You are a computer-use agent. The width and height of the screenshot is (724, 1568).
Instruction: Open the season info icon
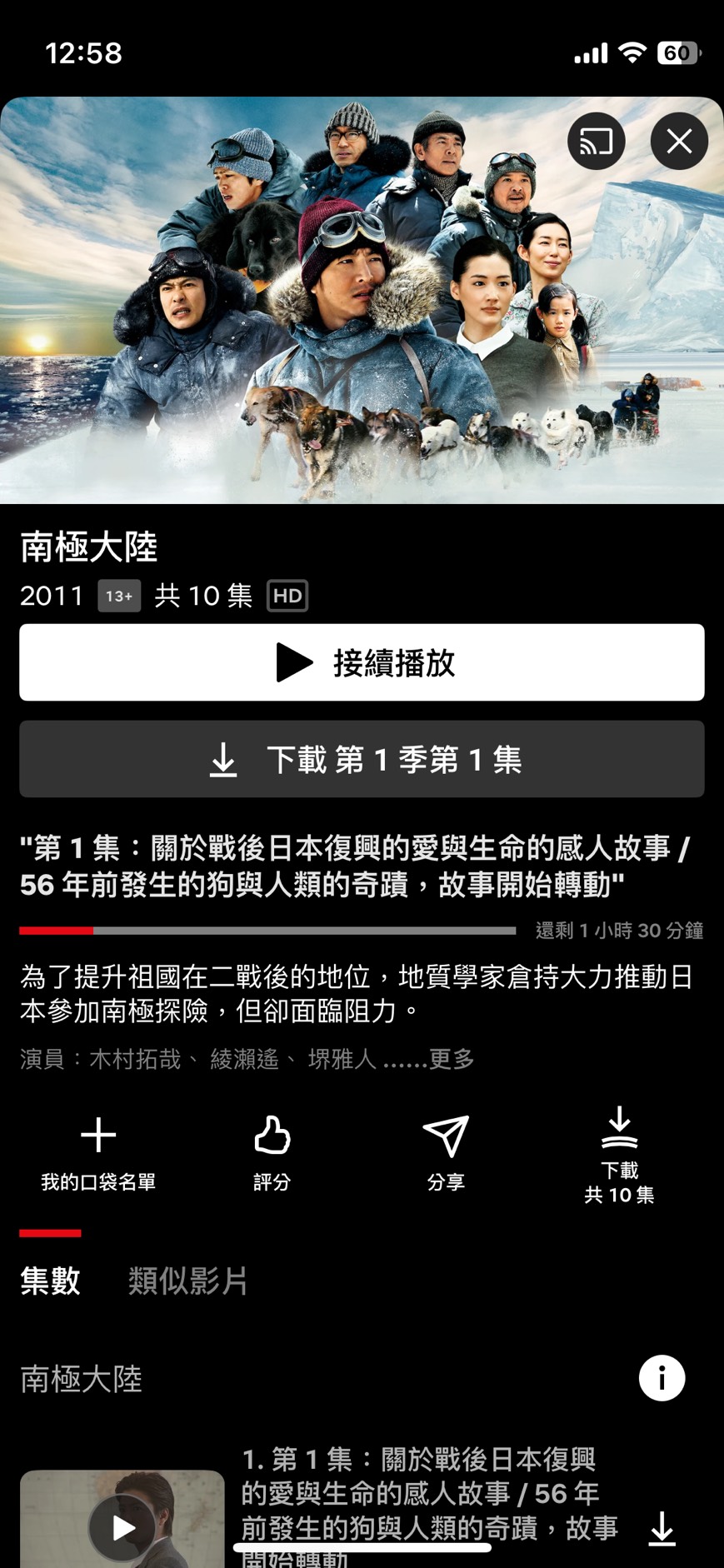coord(662,1379)
